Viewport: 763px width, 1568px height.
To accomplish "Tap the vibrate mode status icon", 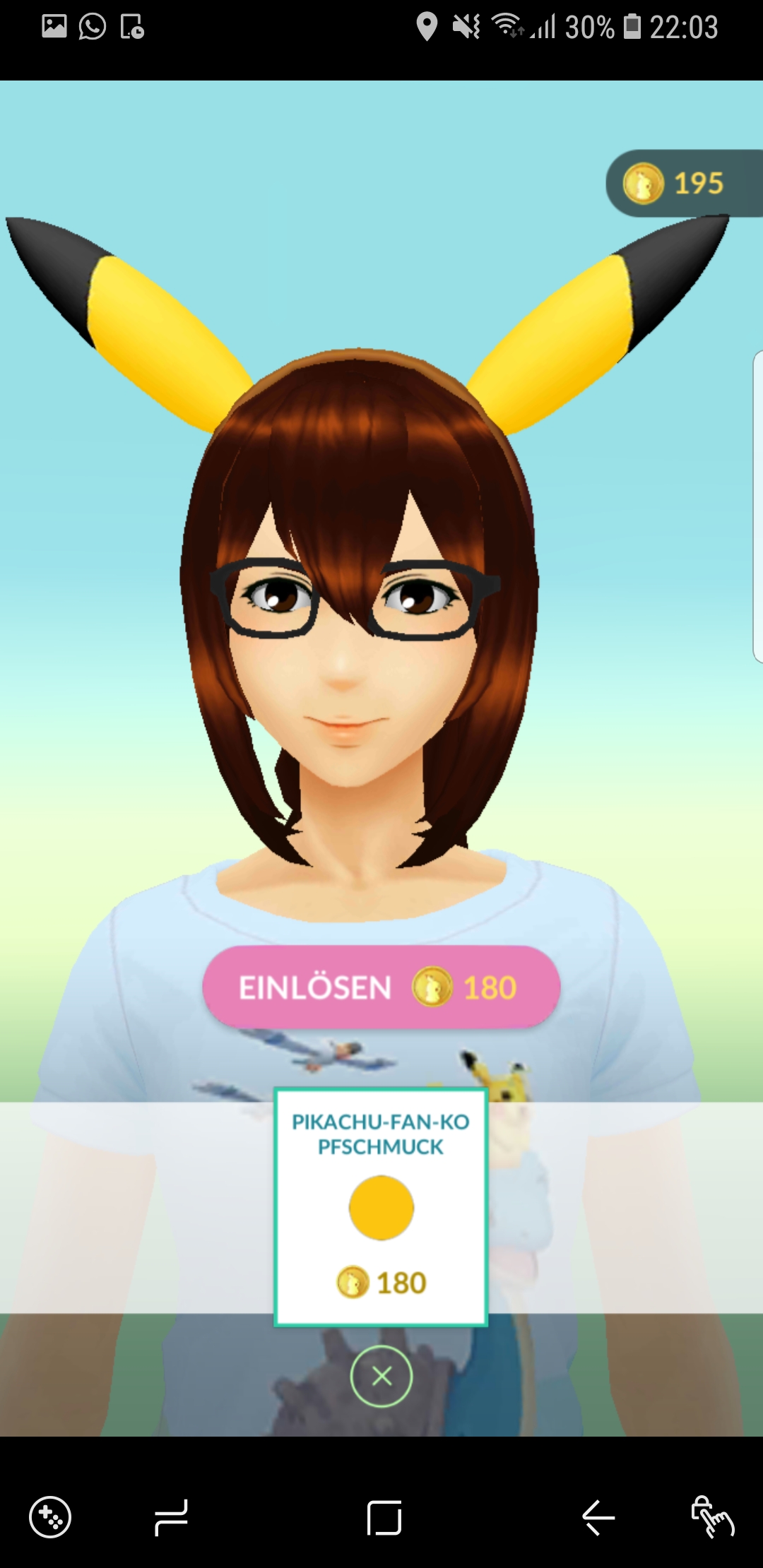I will tap(466, 27).
